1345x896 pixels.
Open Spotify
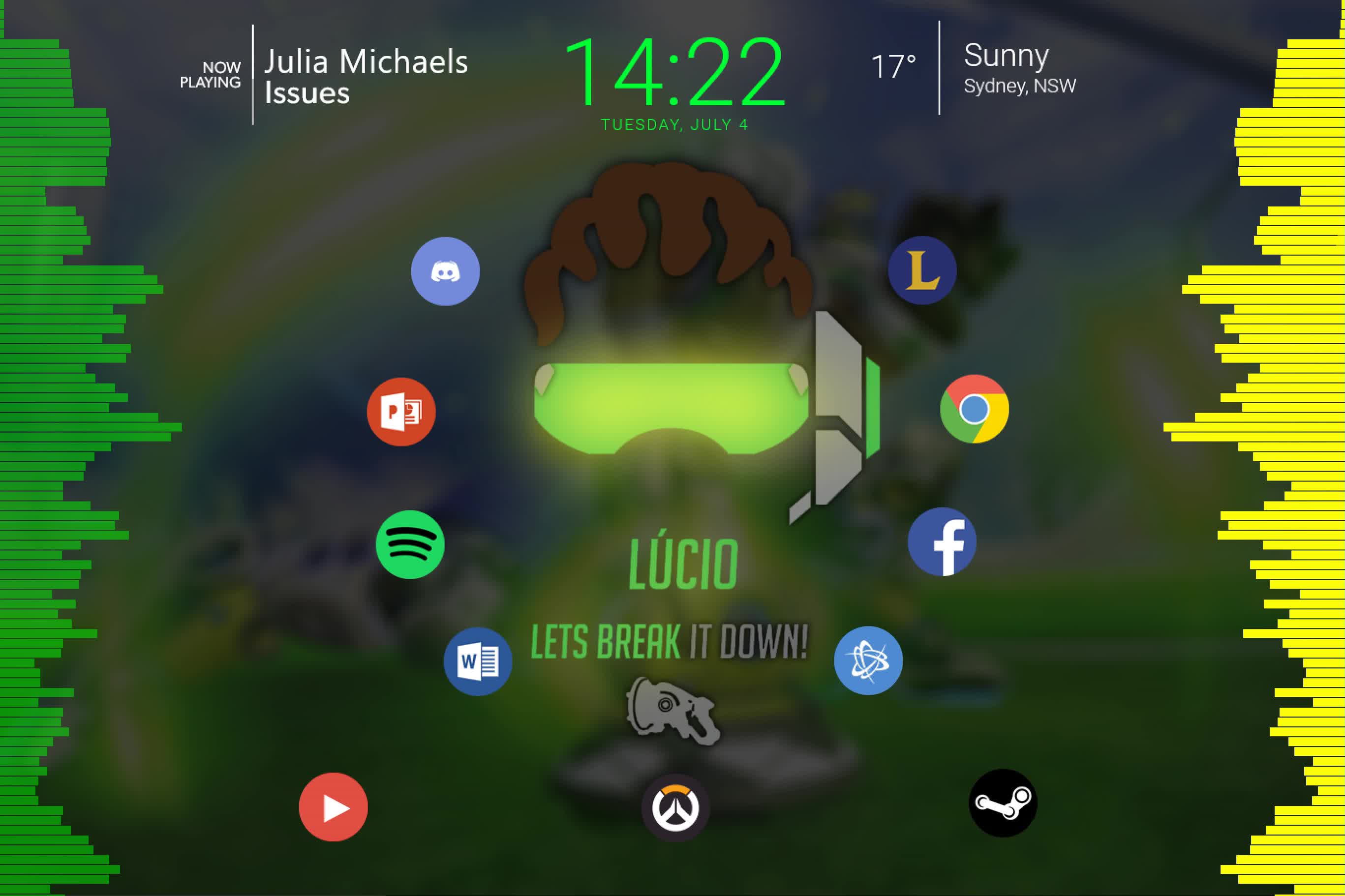click(x=410, y=544)
